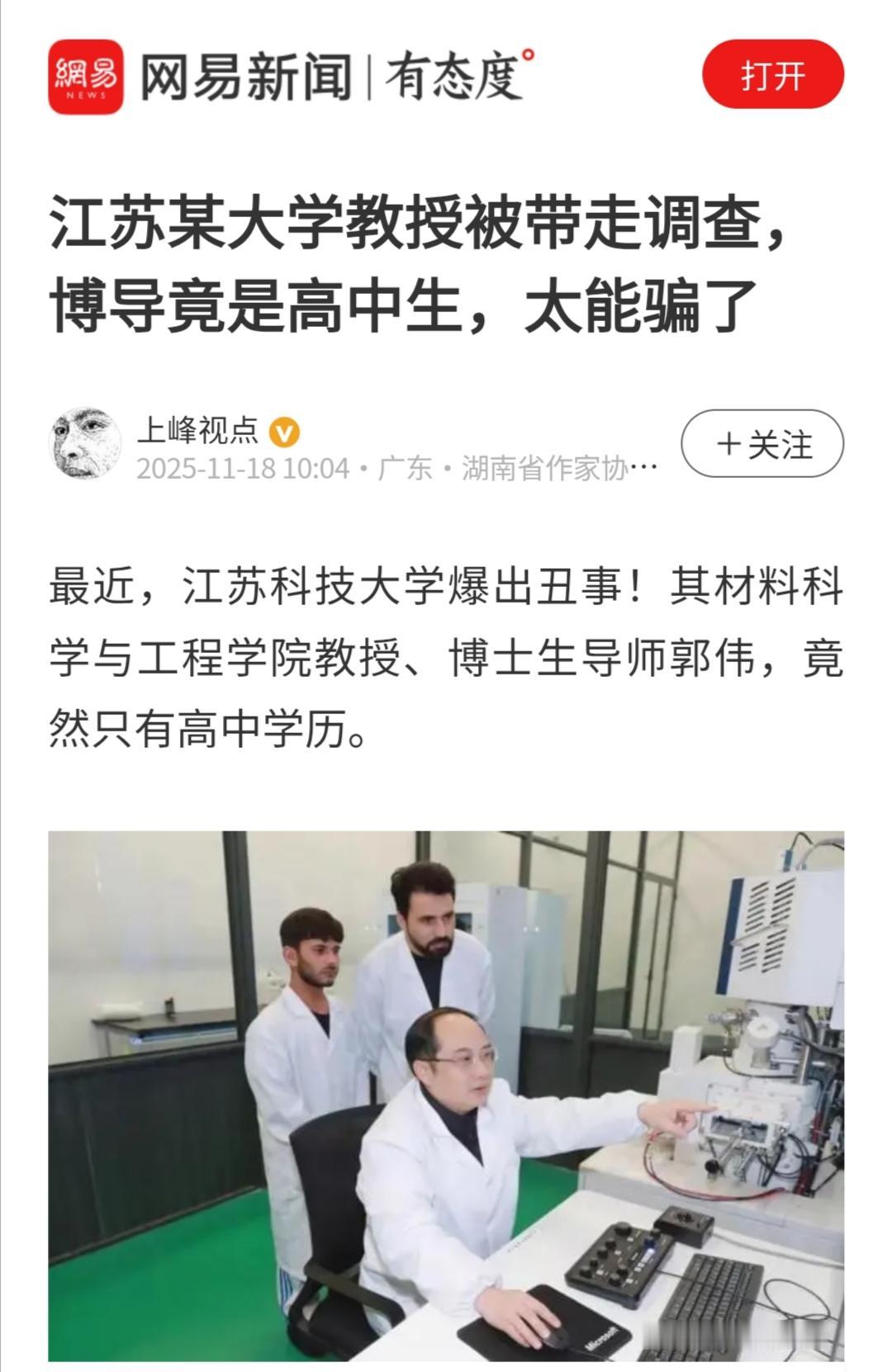
Task: Expand the truncated 湖南省作家协… text
Action: click(x=545, y=467)
